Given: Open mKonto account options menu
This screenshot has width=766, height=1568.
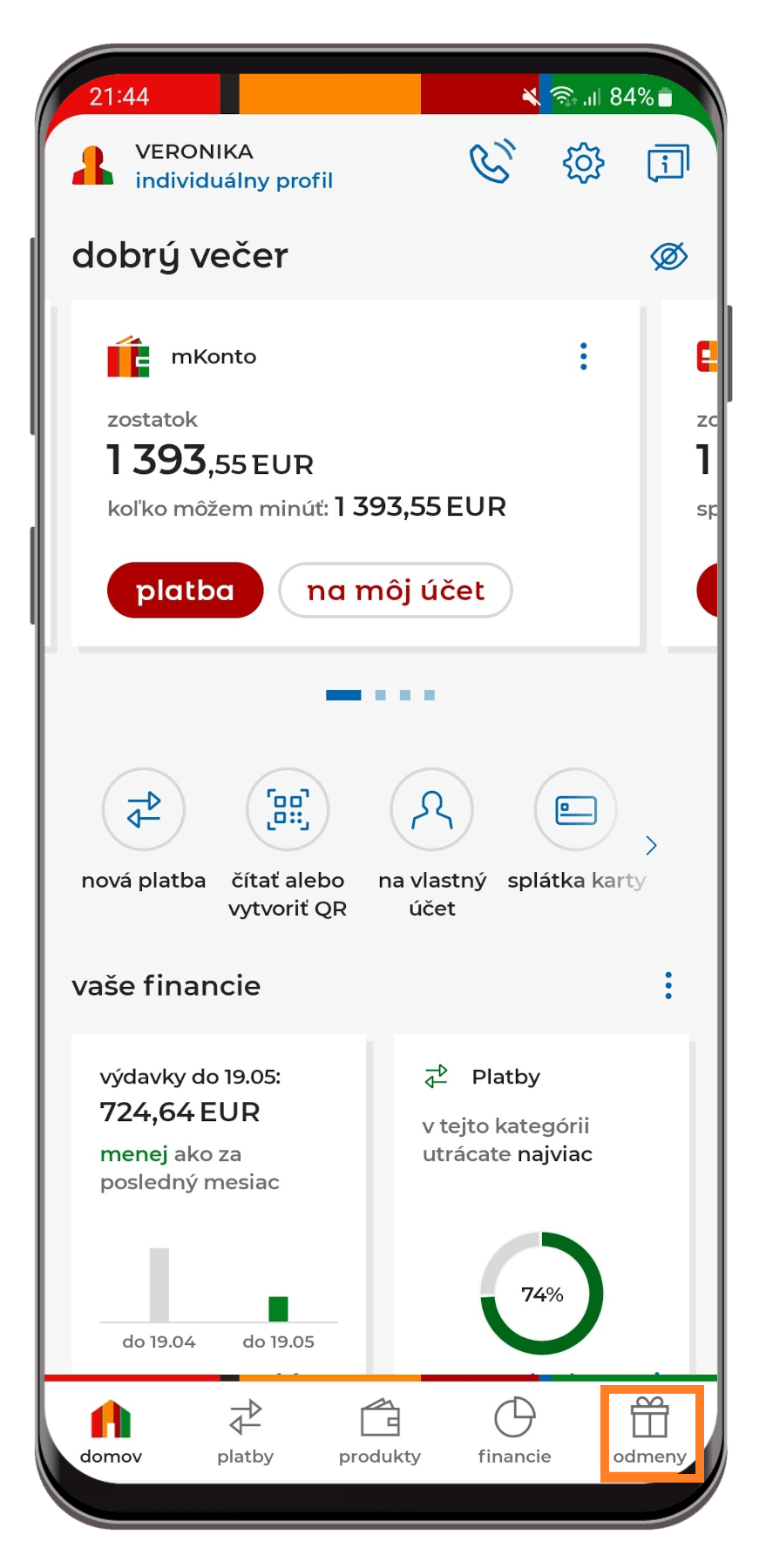Looking at the screenshot, I should coord(584,356).
